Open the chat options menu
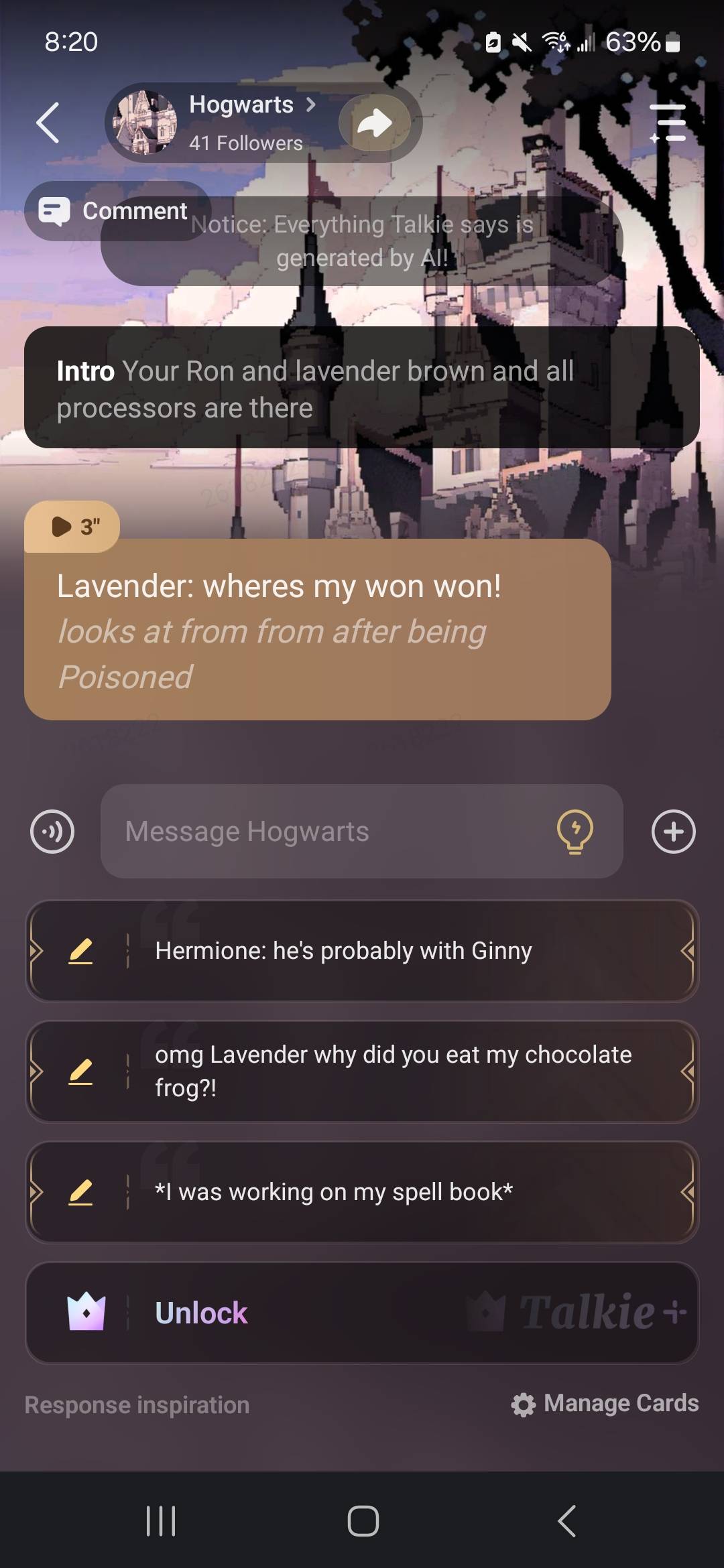Viewport: 724px width, 1568px height. click(668, 123)
